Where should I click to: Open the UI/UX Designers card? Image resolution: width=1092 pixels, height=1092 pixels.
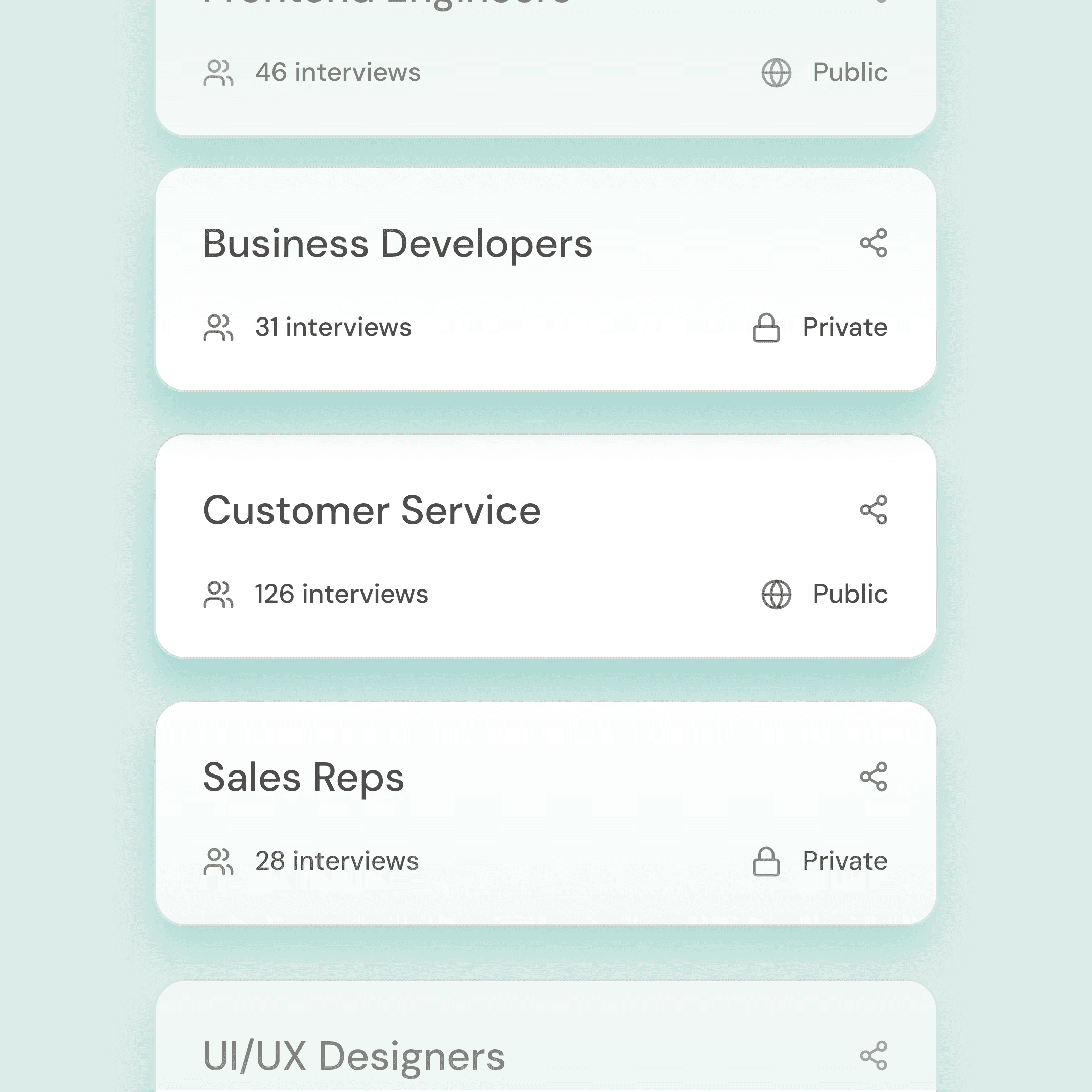(545, 1036)
